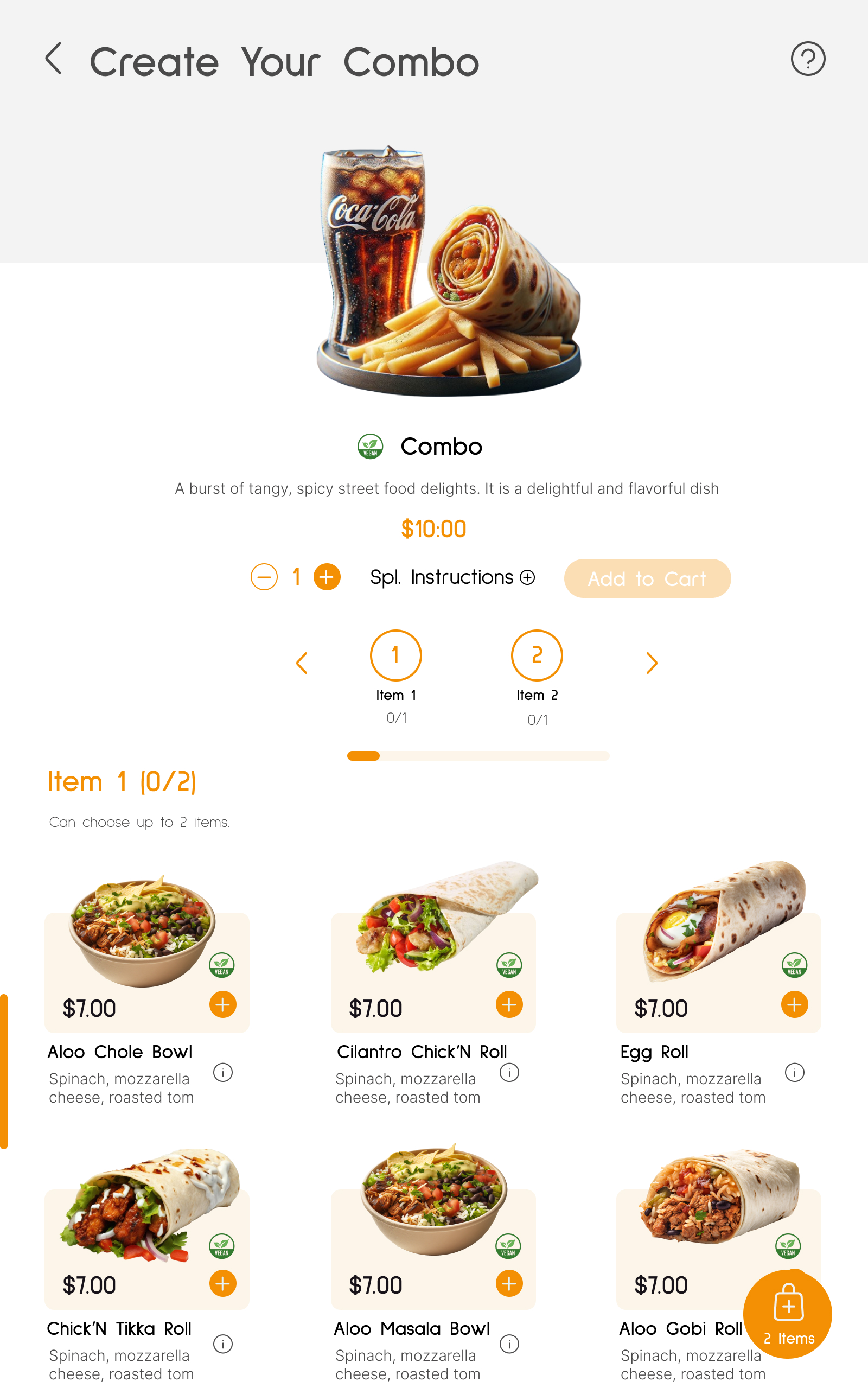This screenshot has height=1388, width=868.
Task: Increase combo quantity with plus button
Action: 327,576
